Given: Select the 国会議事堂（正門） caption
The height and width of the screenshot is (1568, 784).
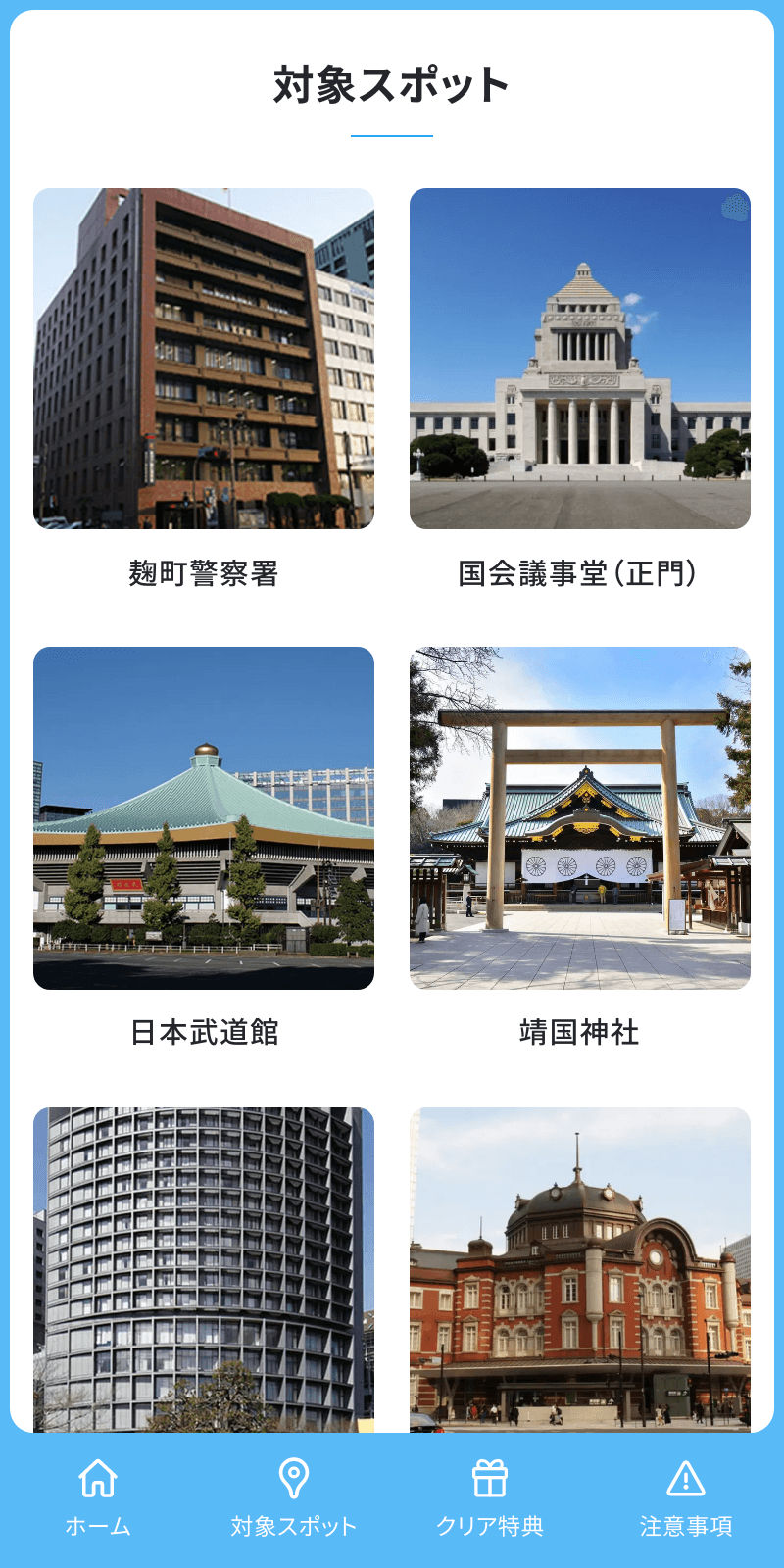Looking at the screenshot, I should click(x=580, y=572).
